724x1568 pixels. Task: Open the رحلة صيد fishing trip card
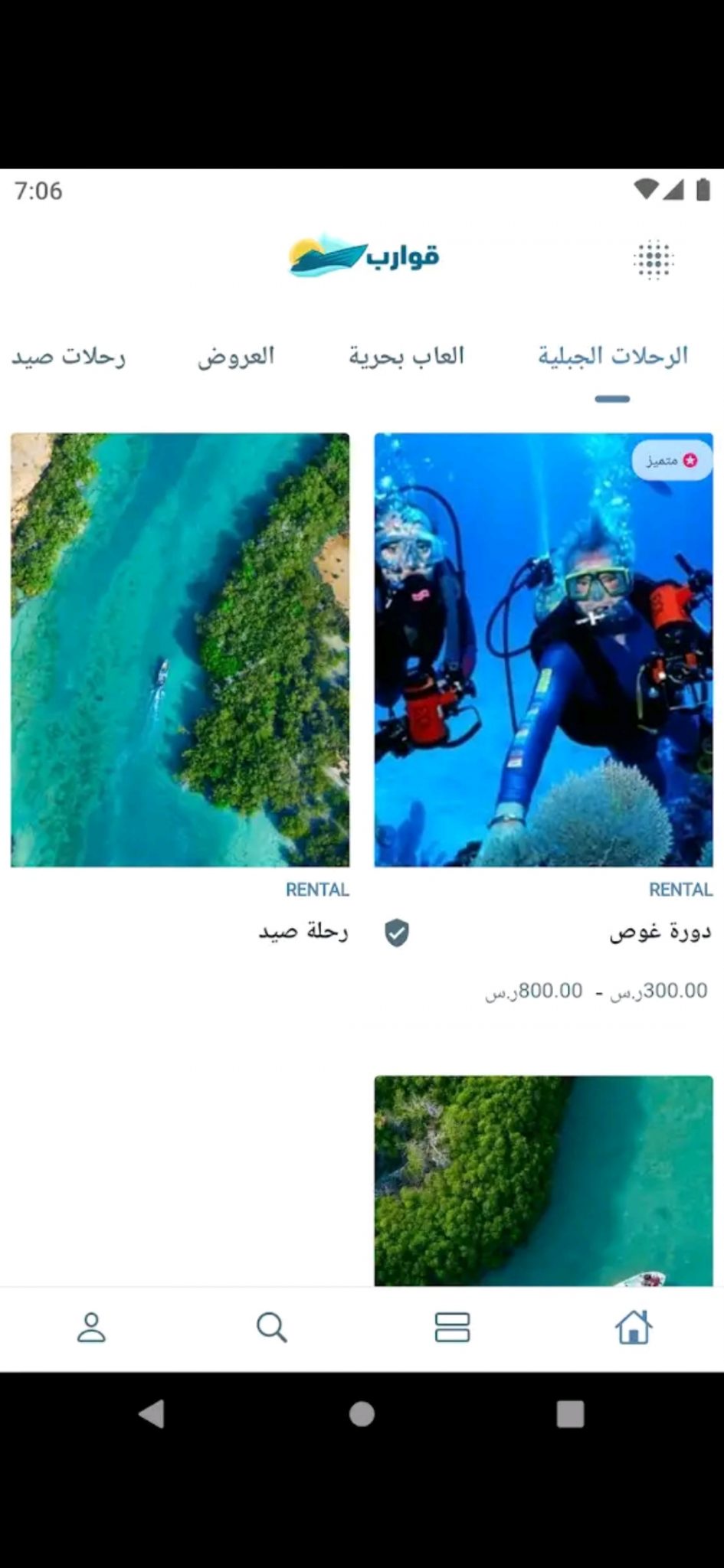point(180,651)
